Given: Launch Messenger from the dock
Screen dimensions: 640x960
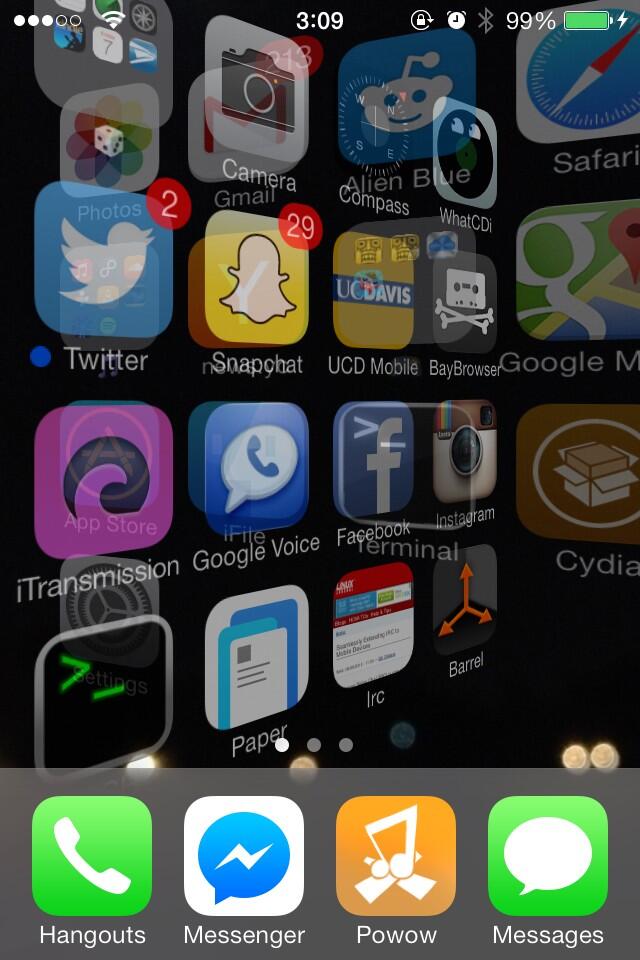Looking at the screenshot, I should click(244, 856).
